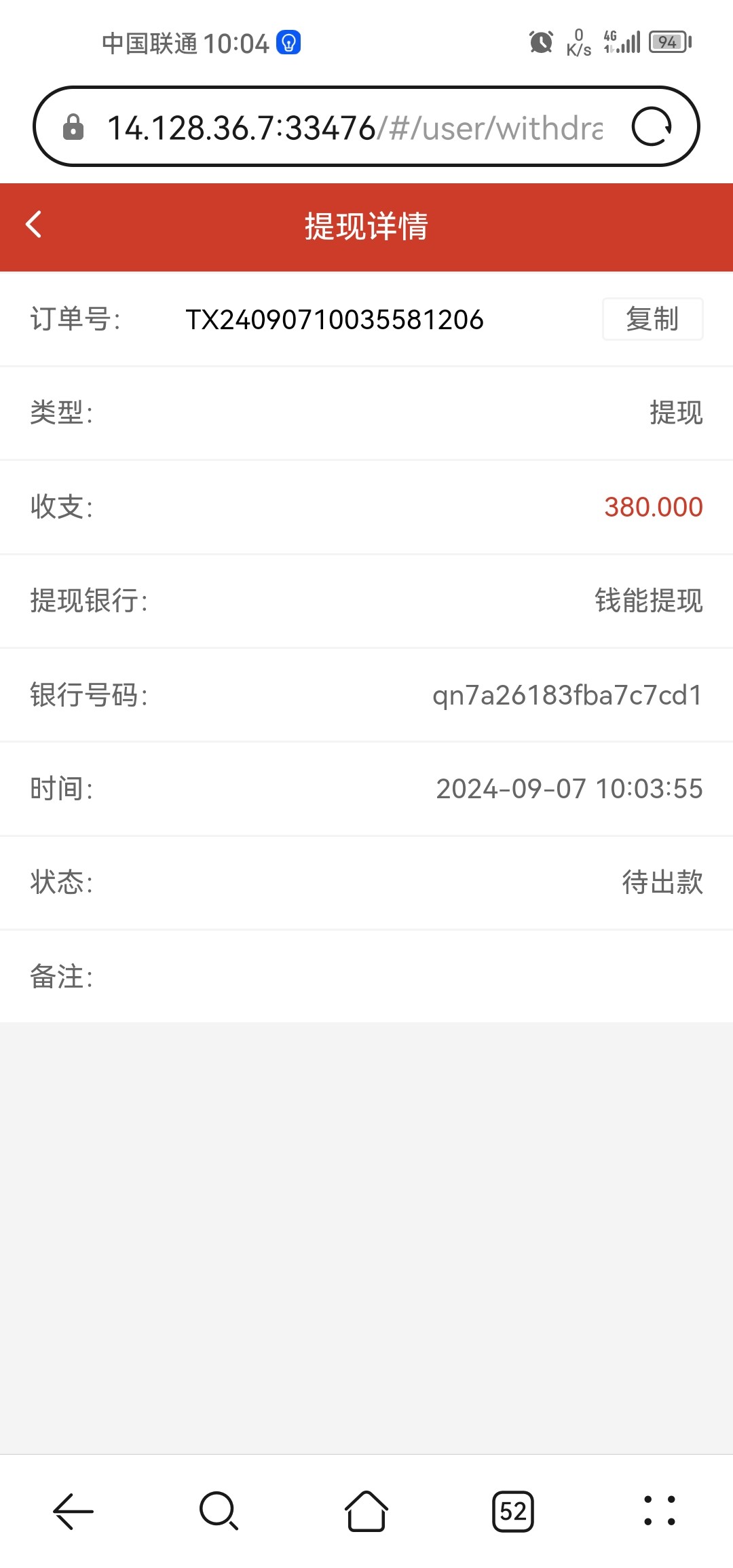
Task: Copy order number with 复制 button
Action: 652,319
